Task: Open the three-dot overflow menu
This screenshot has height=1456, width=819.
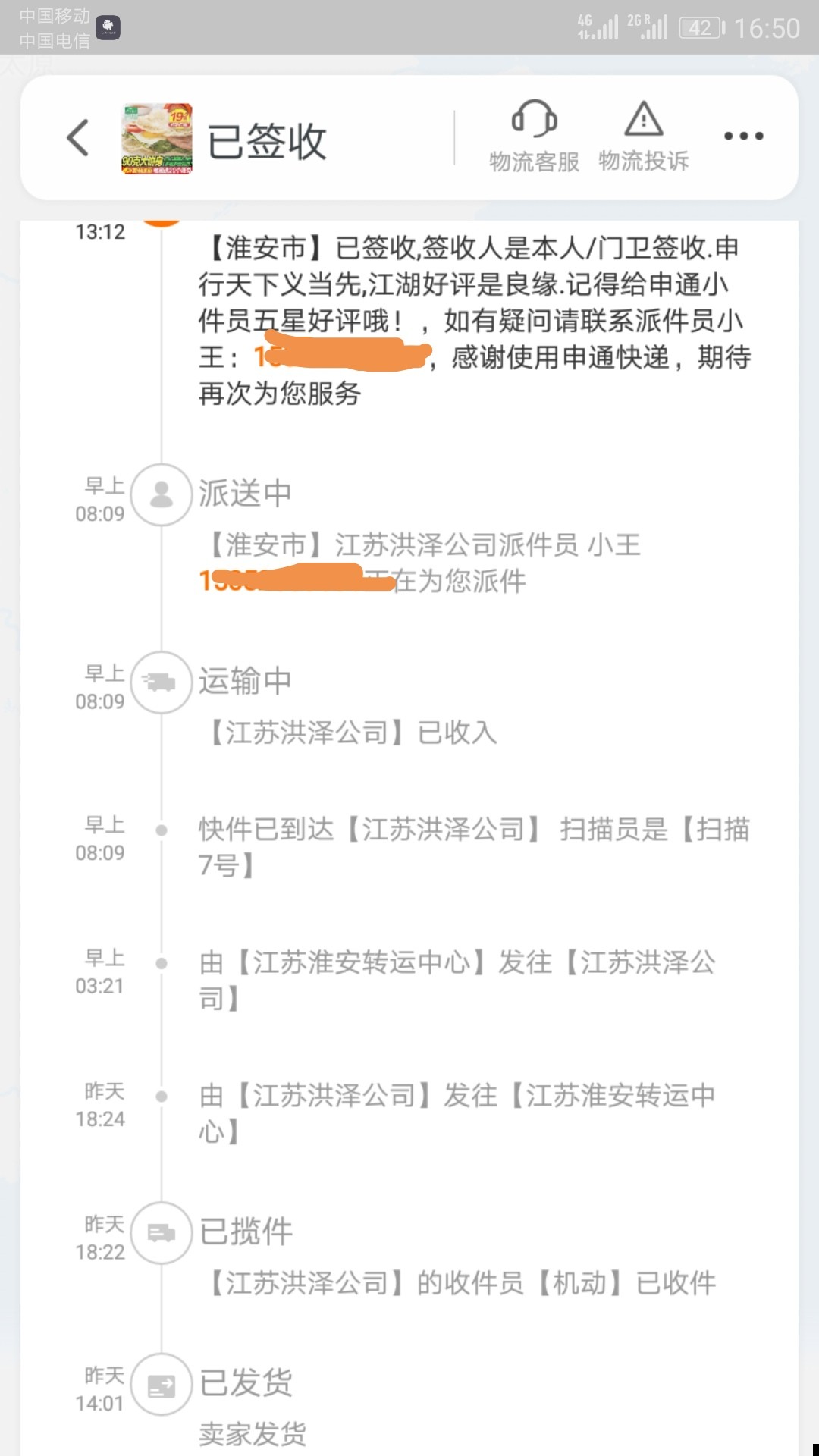Action: (x=743, y=136)
